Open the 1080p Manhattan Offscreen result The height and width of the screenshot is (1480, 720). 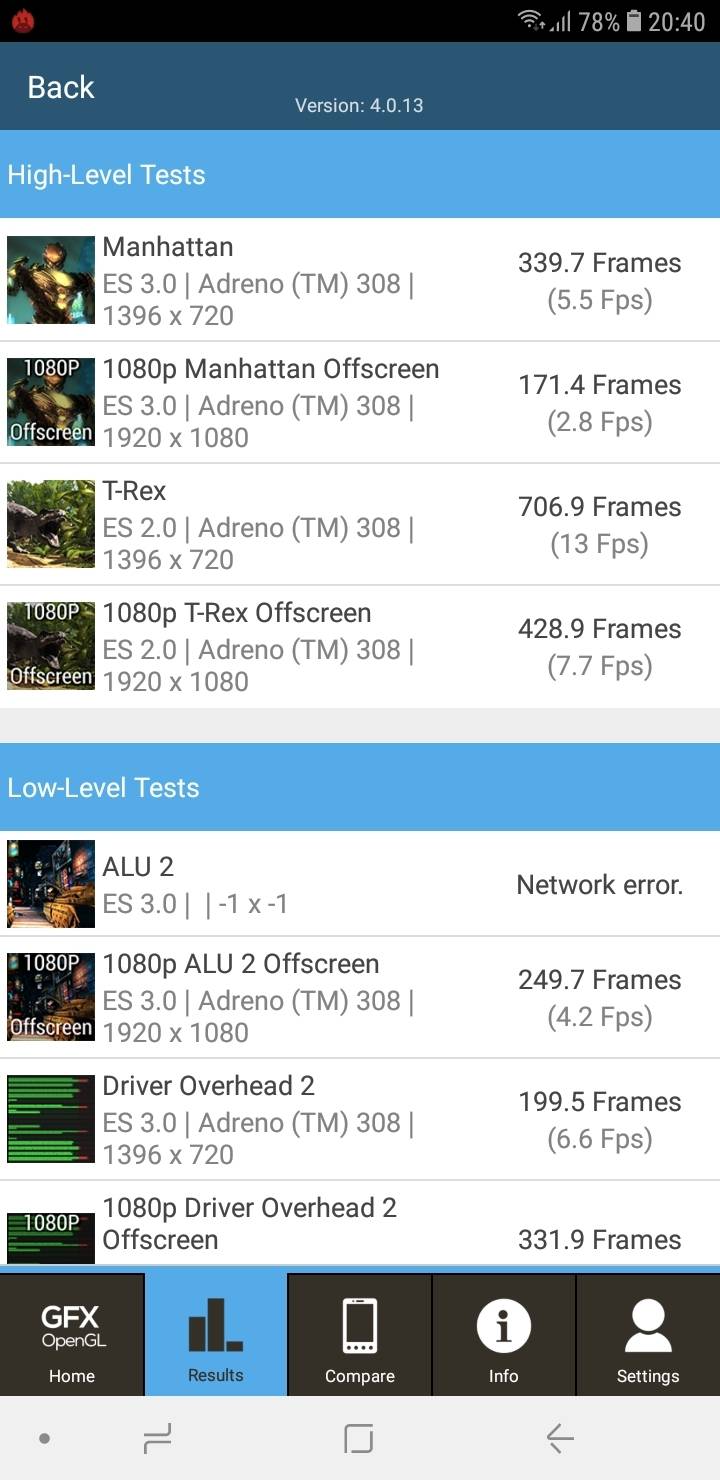pos(360,402)
